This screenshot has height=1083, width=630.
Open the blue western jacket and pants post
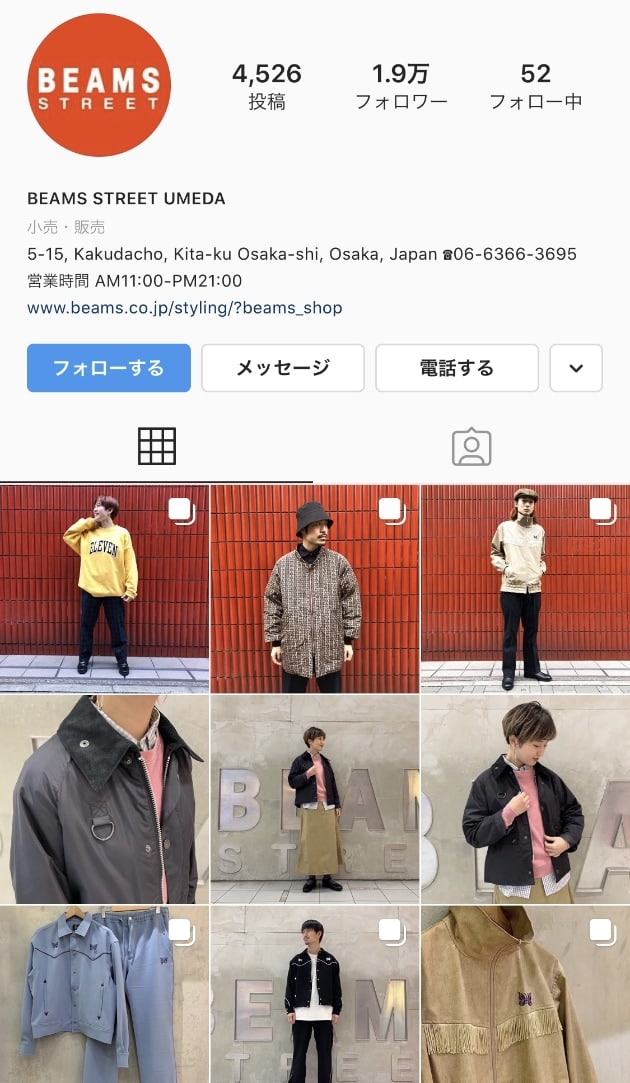[x=104, y=995]
